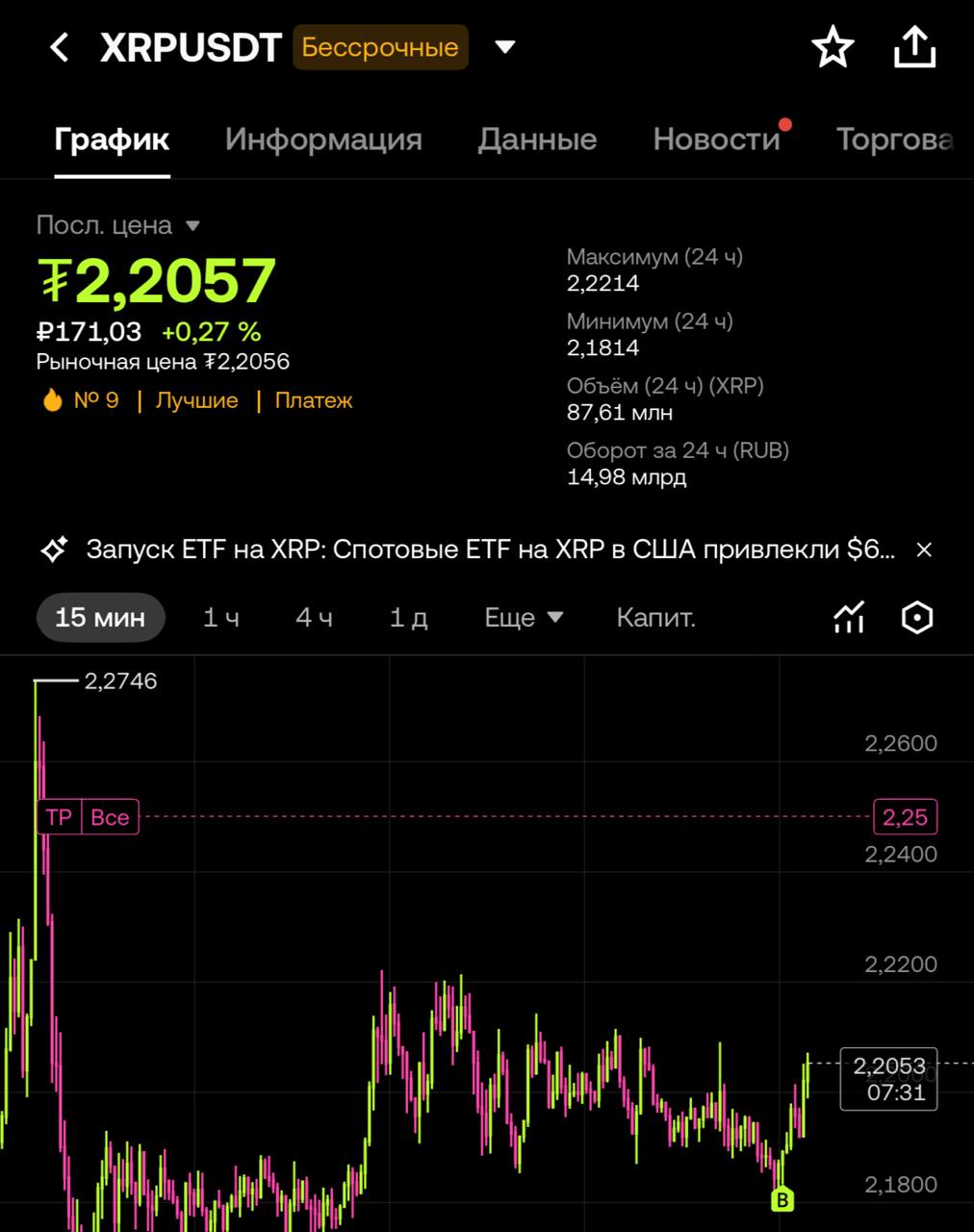
Task: Open the Новости tab
Action: 716,140
